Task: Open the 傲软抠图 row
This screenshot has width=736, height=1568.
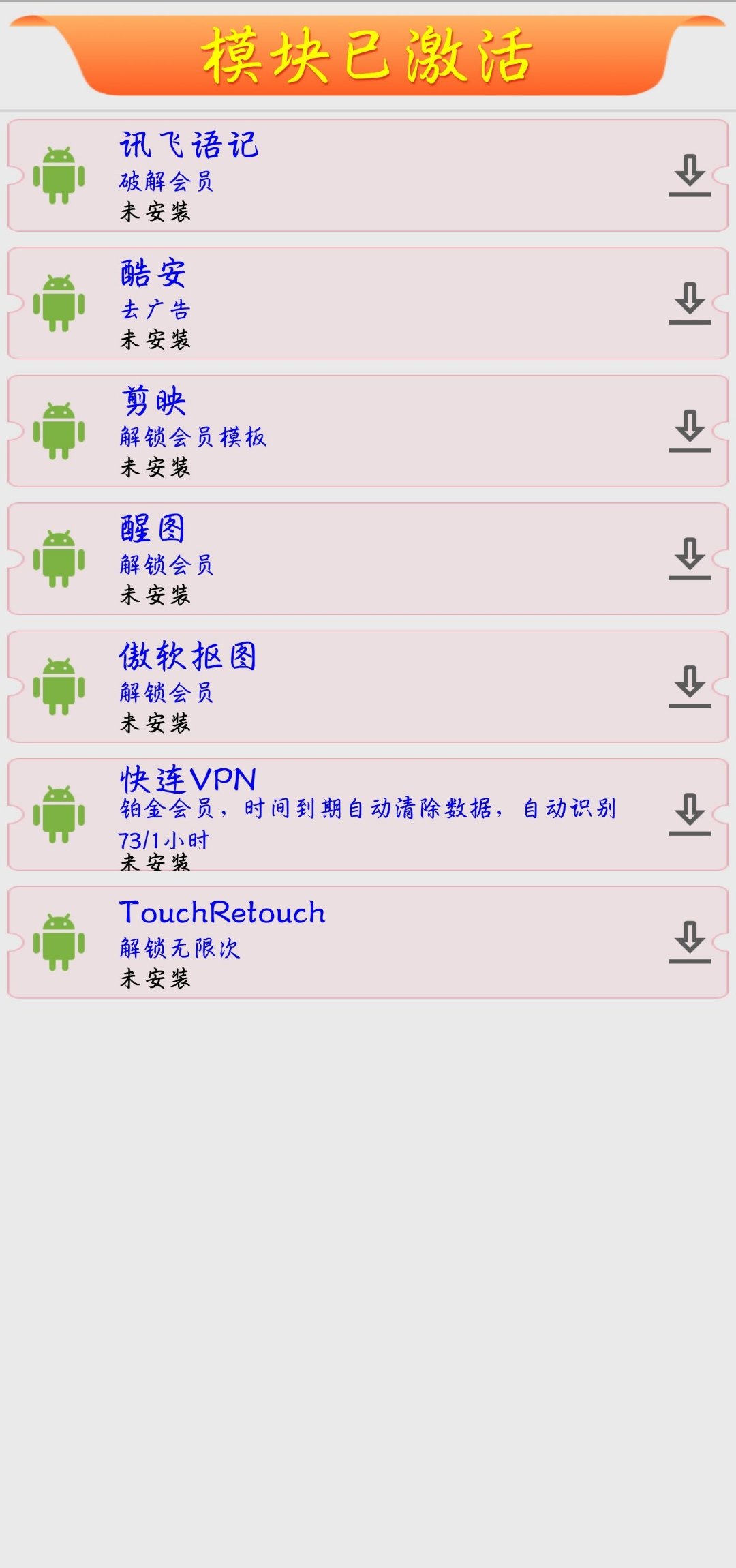Action: coord(341,687)
